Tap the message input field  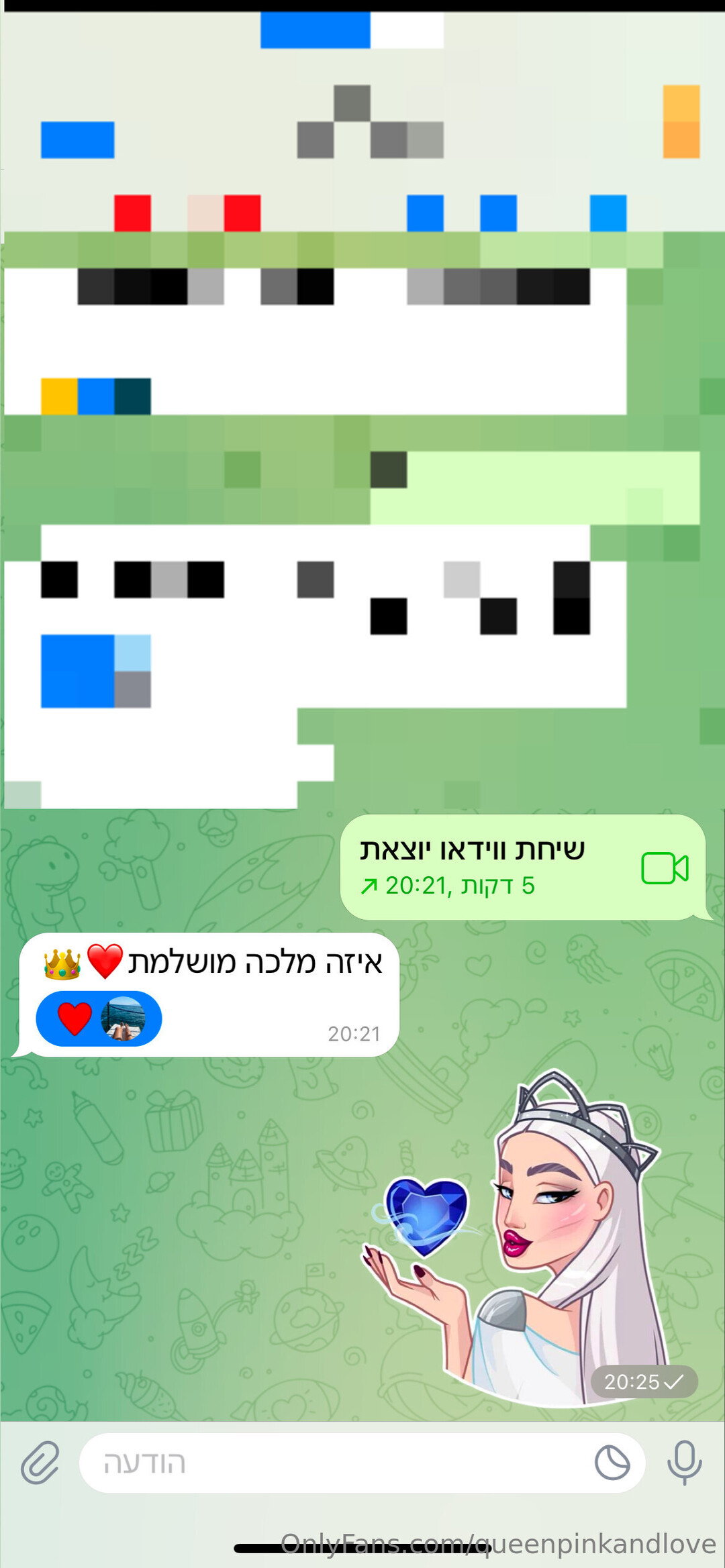336,1463
